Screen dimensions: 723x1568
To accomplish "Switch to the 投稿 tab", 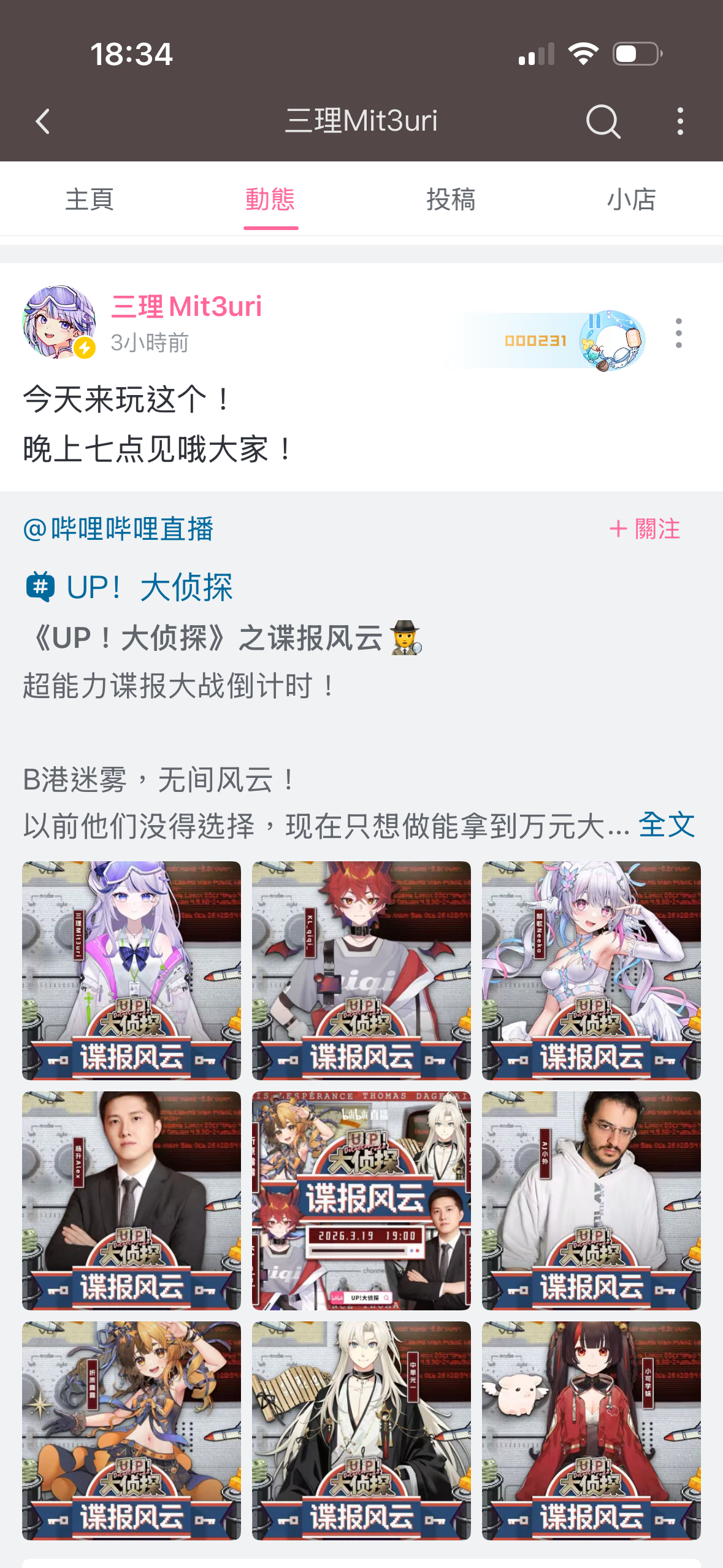I will pos(451,199).
